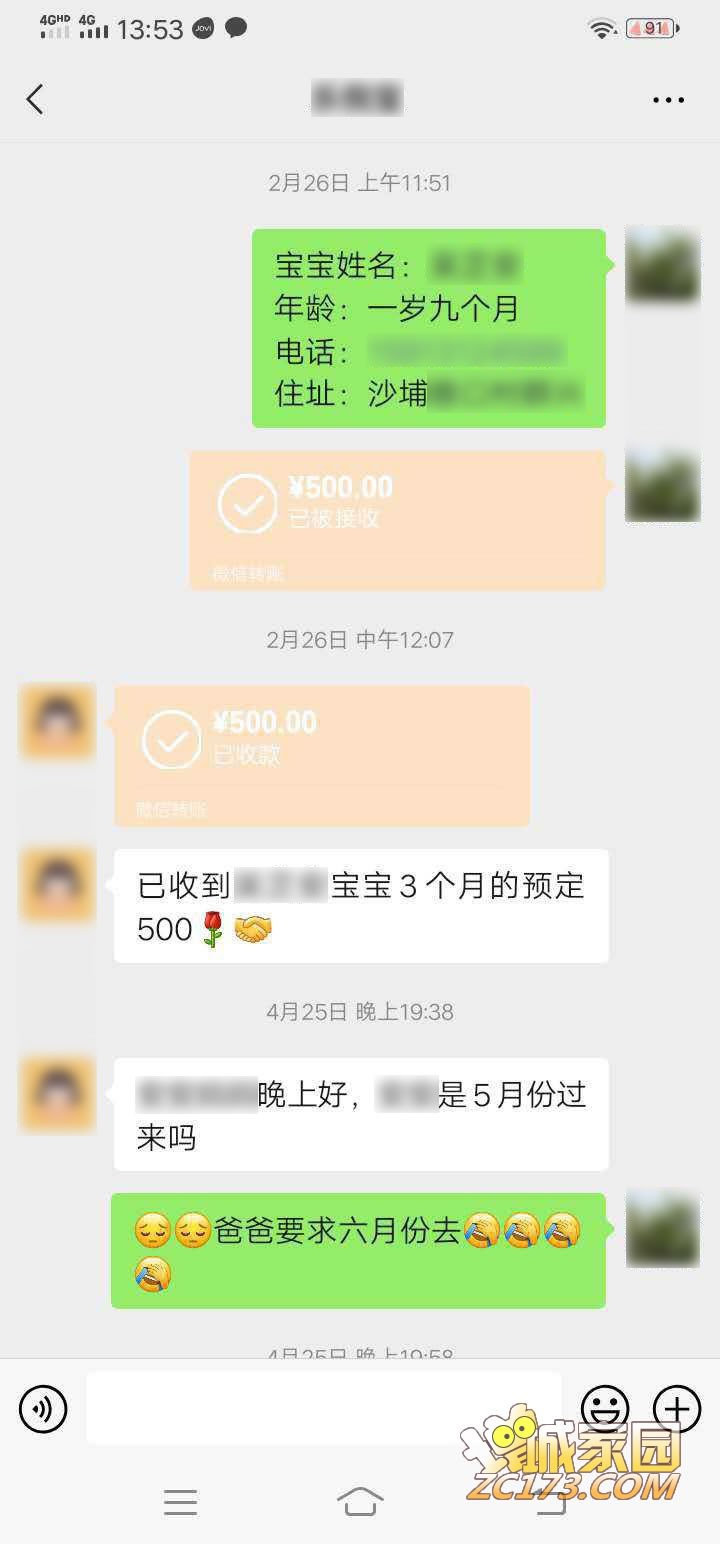This screenshot has width=720, height=1544.
Task: Switch to voice message input
Action: (x=43, y=1409)
